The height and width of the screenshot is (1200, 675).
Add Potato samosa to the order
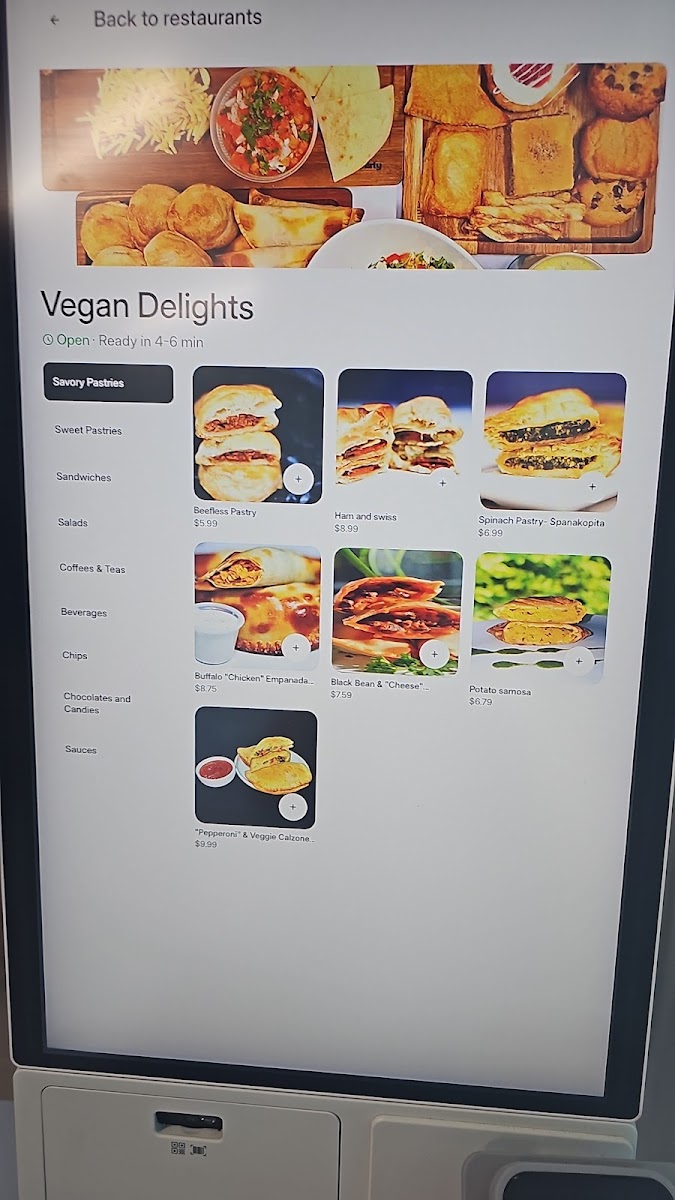point(578,660)
